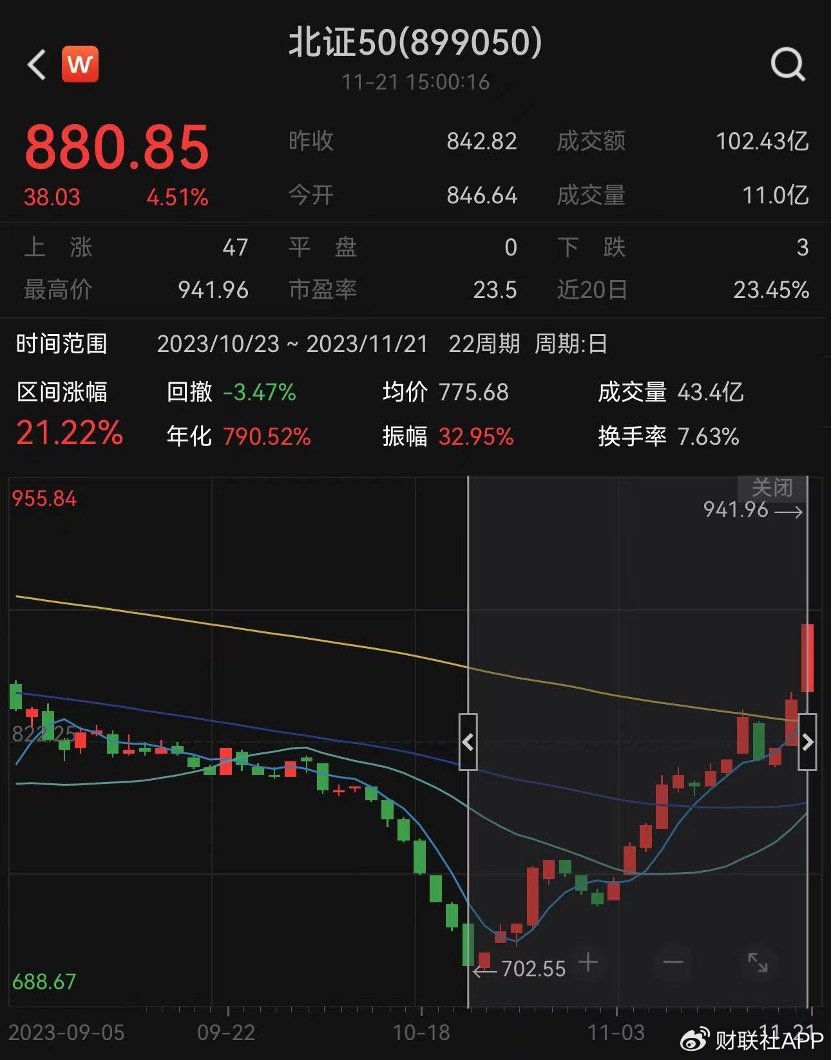
Task: Expand the chart to fullscreen
Action: (x=758, y=962)
